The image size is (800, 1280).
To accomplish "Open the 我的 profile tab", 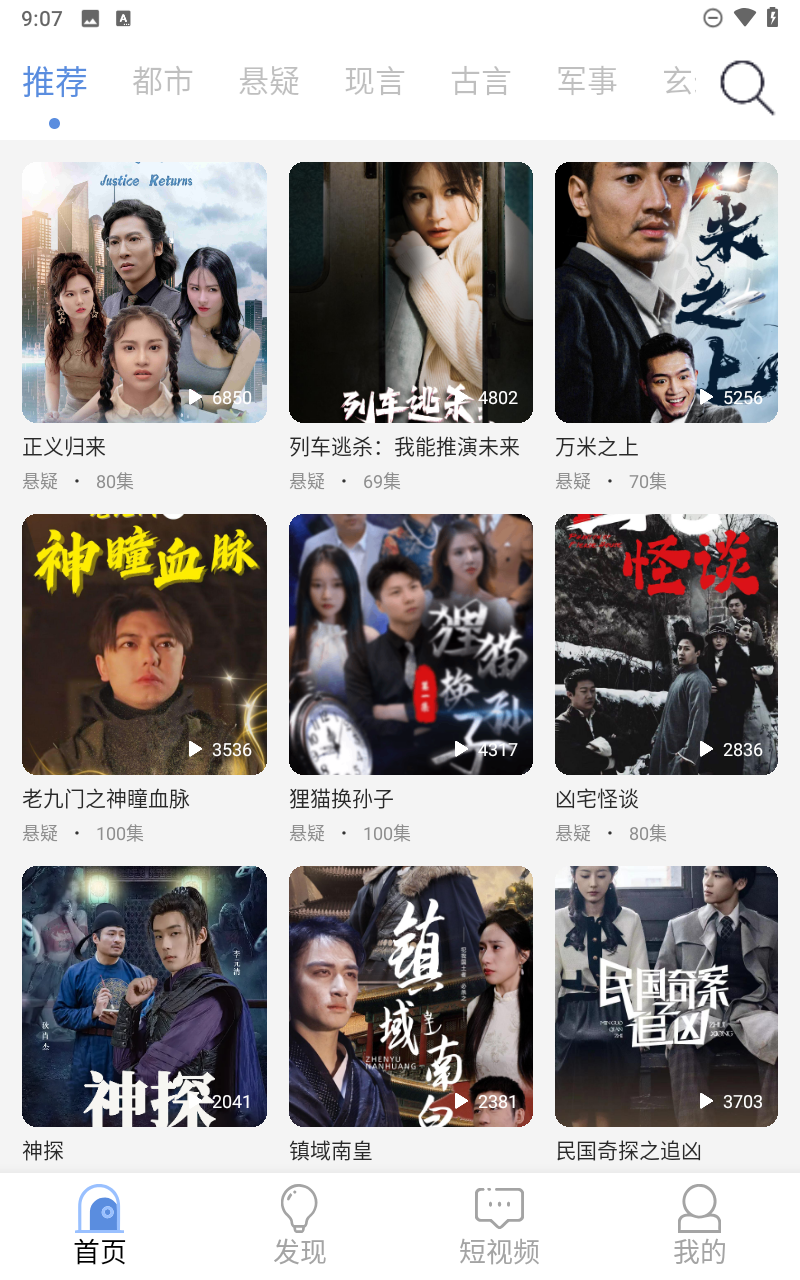I will (700, 1226).
